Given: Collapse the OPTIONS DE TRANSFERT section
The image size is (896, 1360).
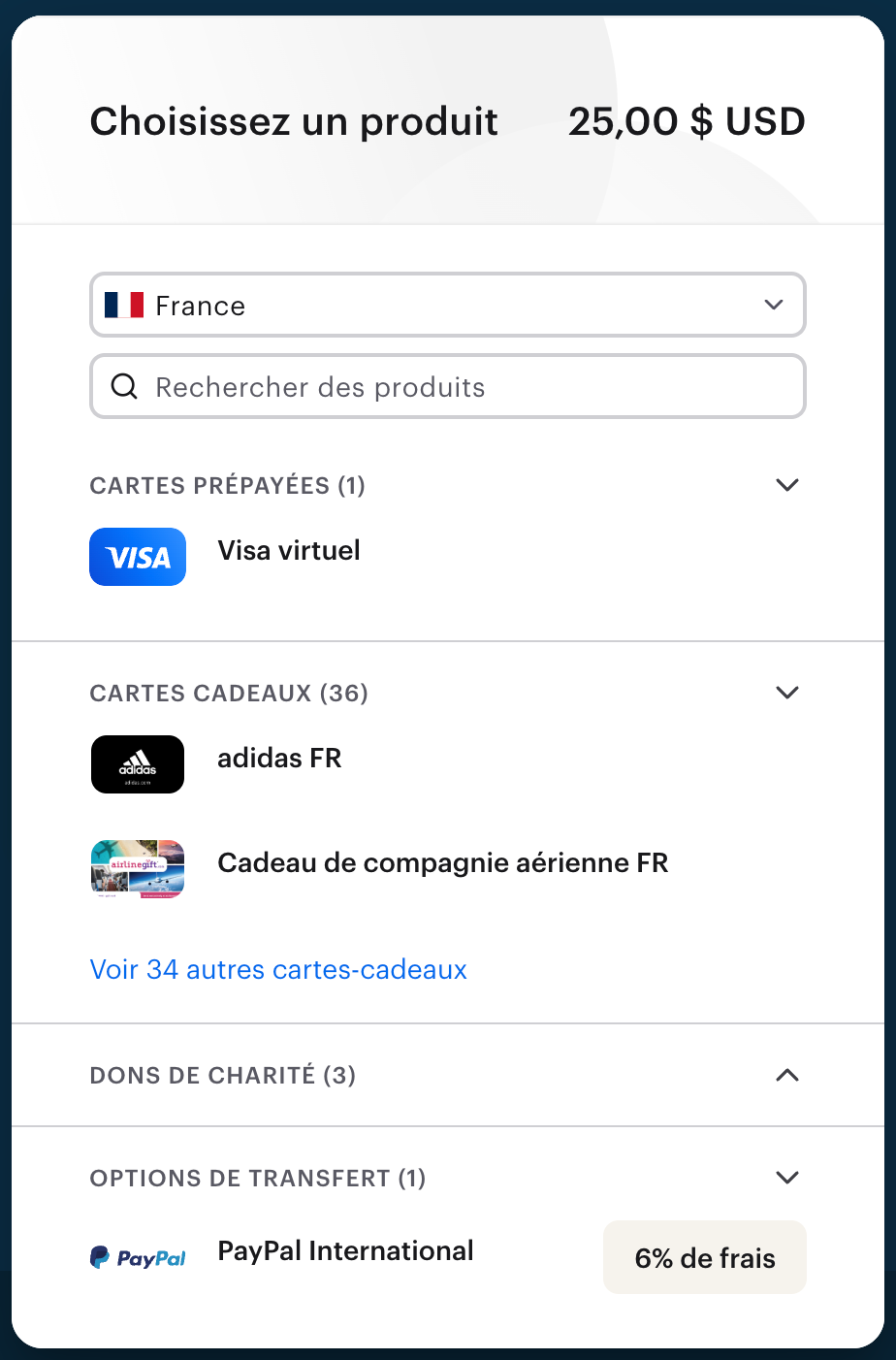Looking at the screenshot, I should [x=786, y=1178].
